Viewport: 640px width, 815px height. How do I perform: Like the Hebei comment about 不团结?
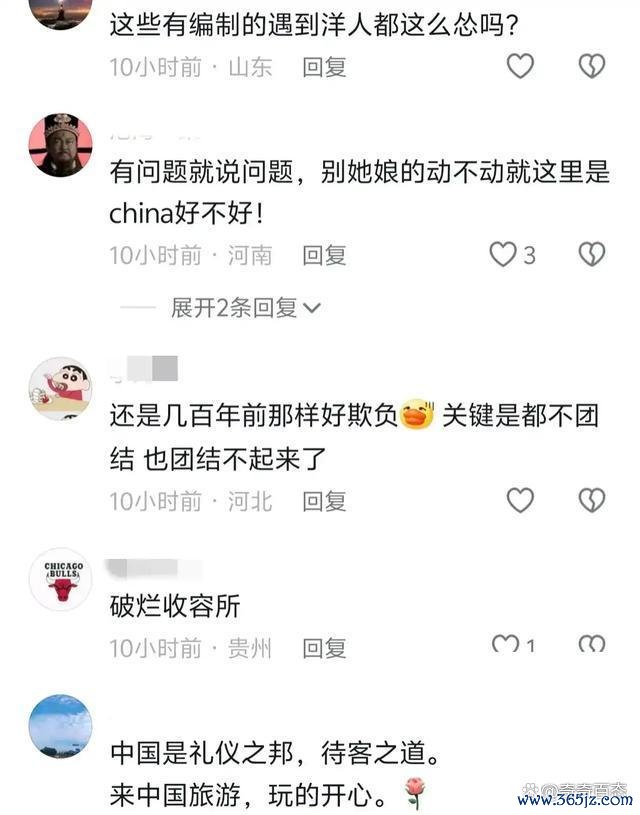click(519, 500)
